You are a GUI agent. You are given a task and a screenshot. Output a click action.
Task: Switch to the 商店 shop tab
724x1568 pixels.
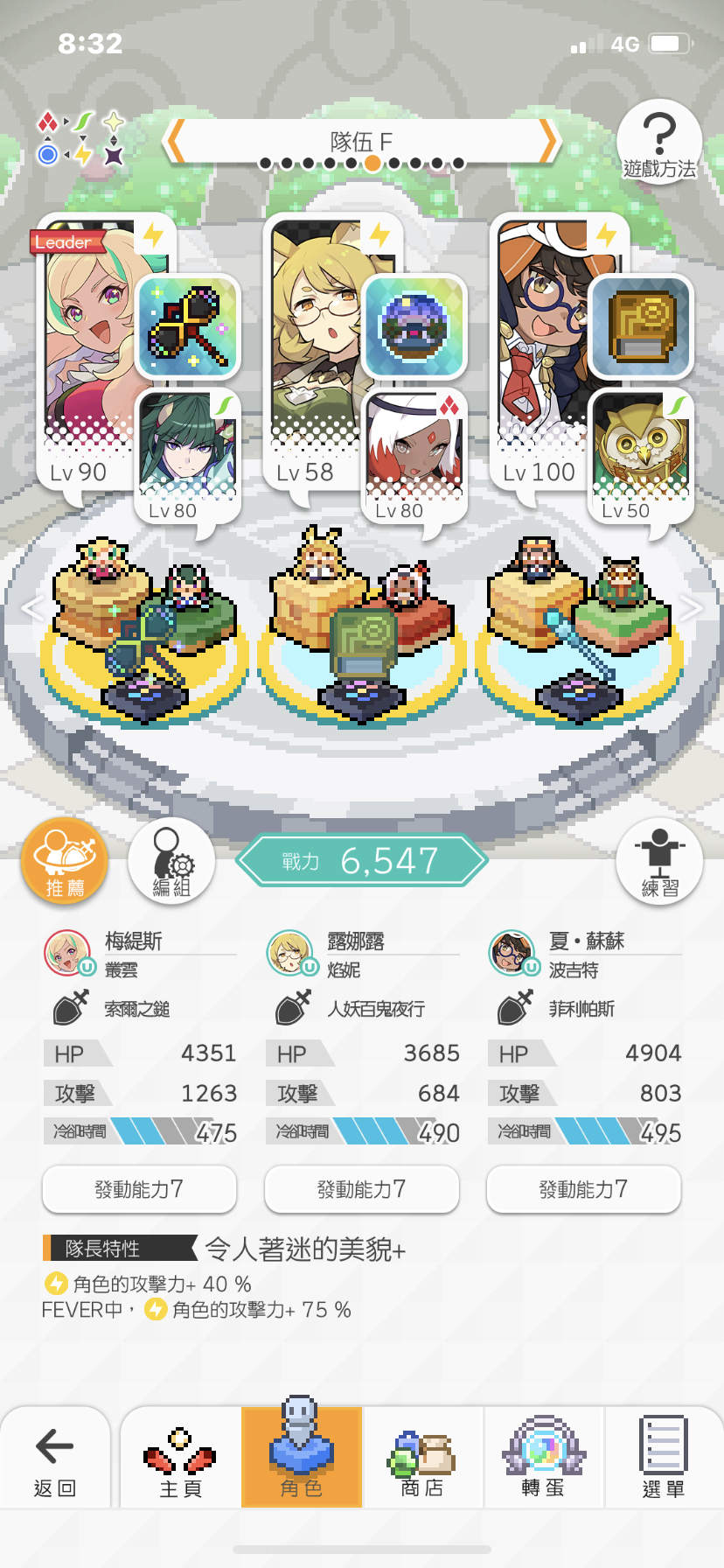point(422,1458)
